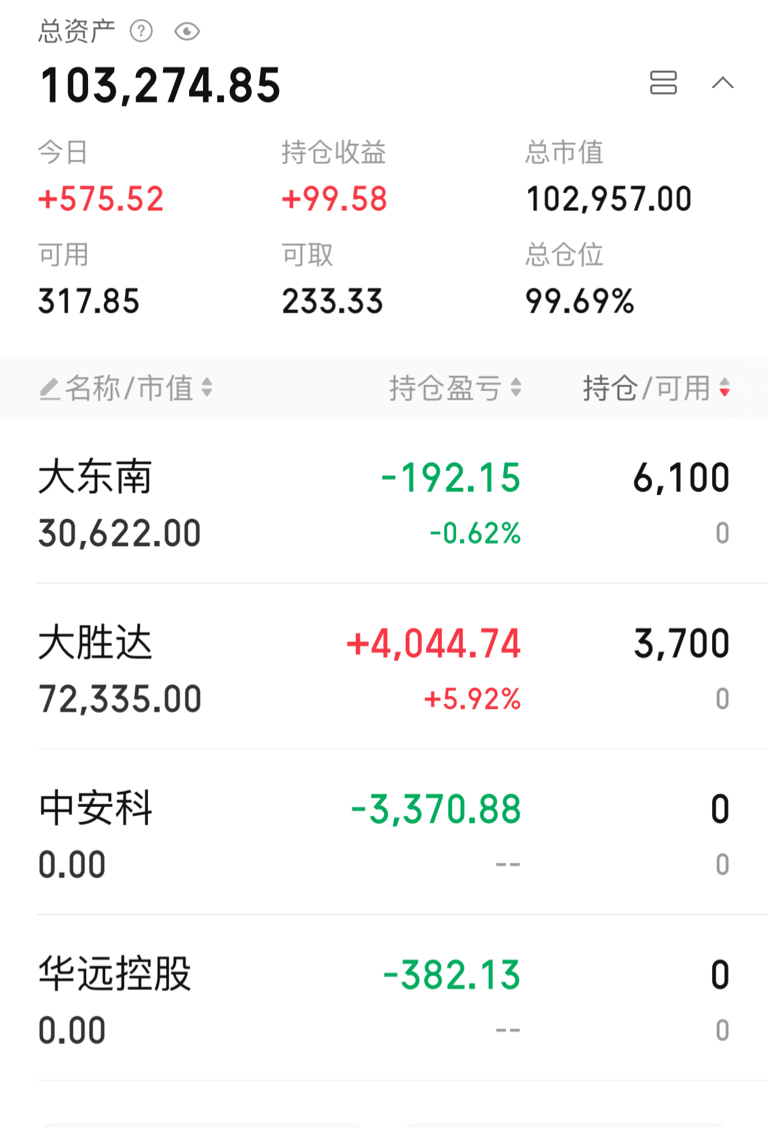Image resolution: width=768 pixels, height=1128 pixels.
Task: Collapse the asset summary with the chevron
Action: coord(723,83)
